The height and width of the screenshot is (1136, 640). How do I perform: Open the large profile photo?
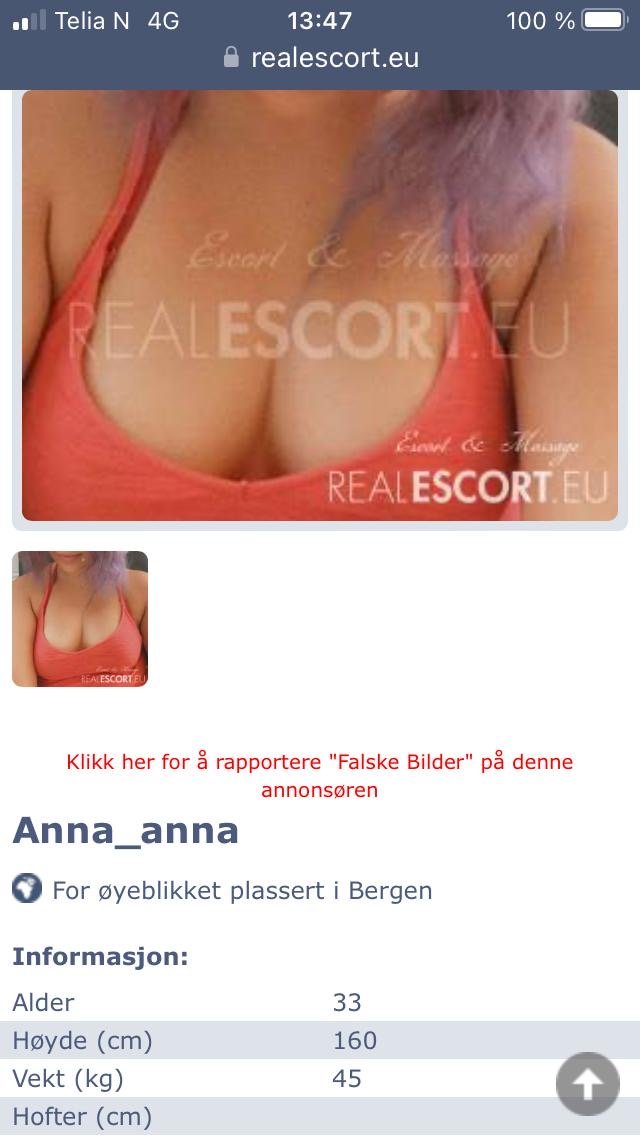(320, 305)
